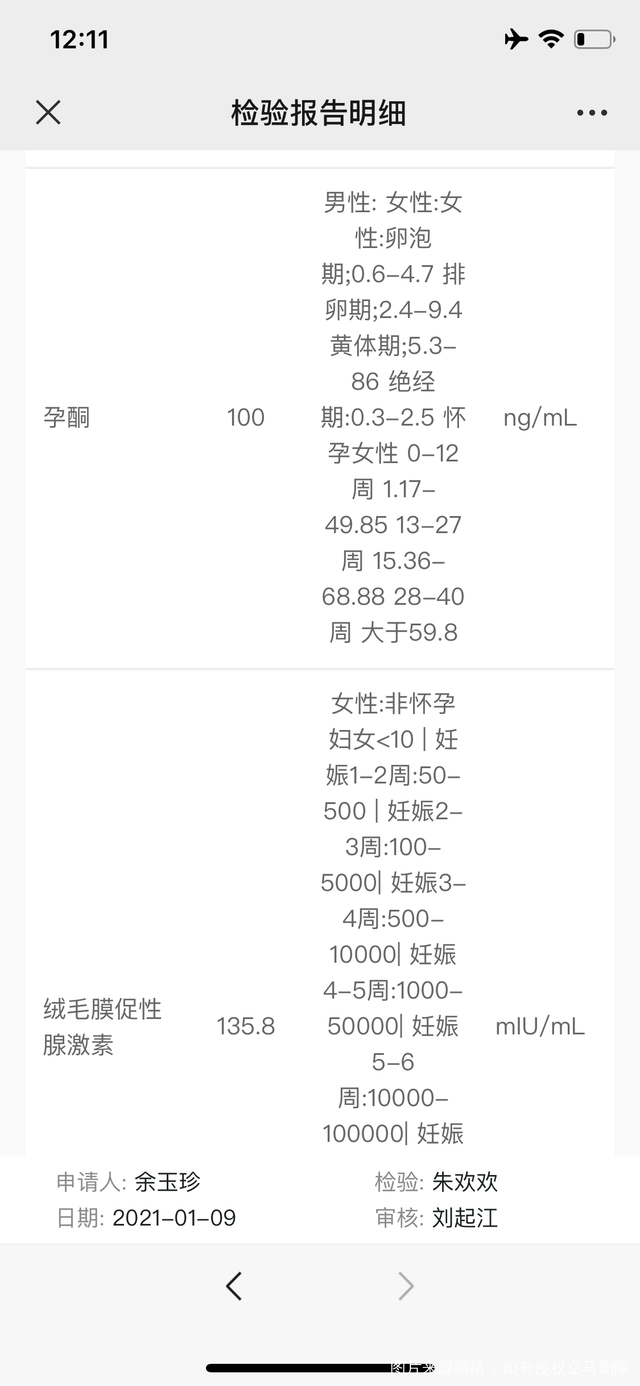Go back with the bottom left arrow
Image resolution: width=640 pixels, height=1386 pixels.
[234, 1286]
